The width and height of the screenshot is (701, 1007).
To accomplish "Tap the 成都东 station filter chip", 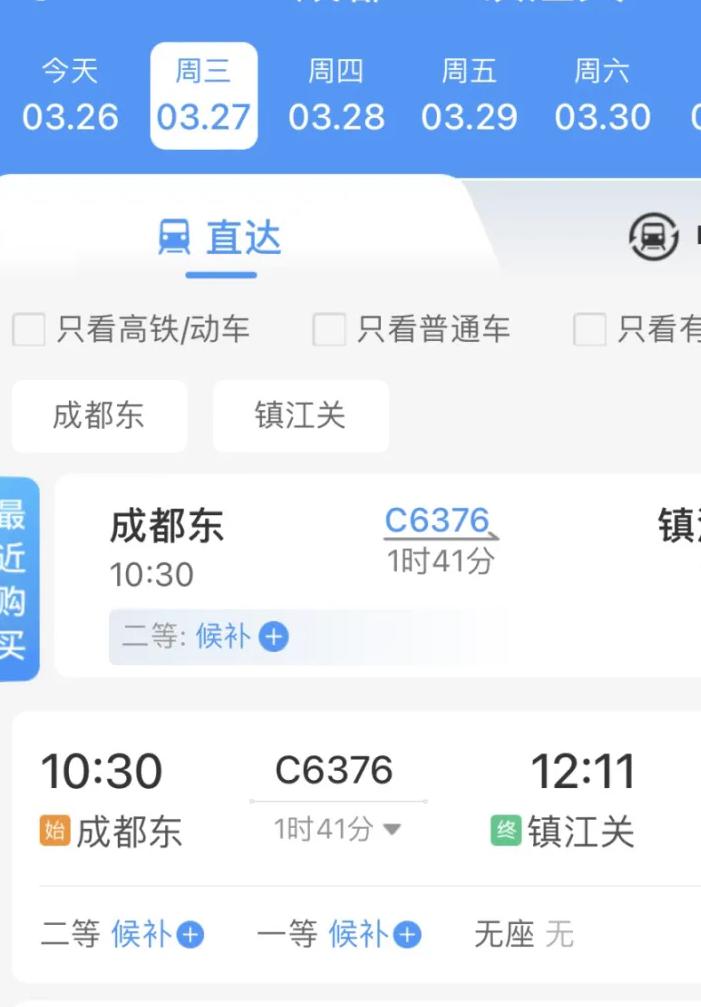I will tap(99, 416).
